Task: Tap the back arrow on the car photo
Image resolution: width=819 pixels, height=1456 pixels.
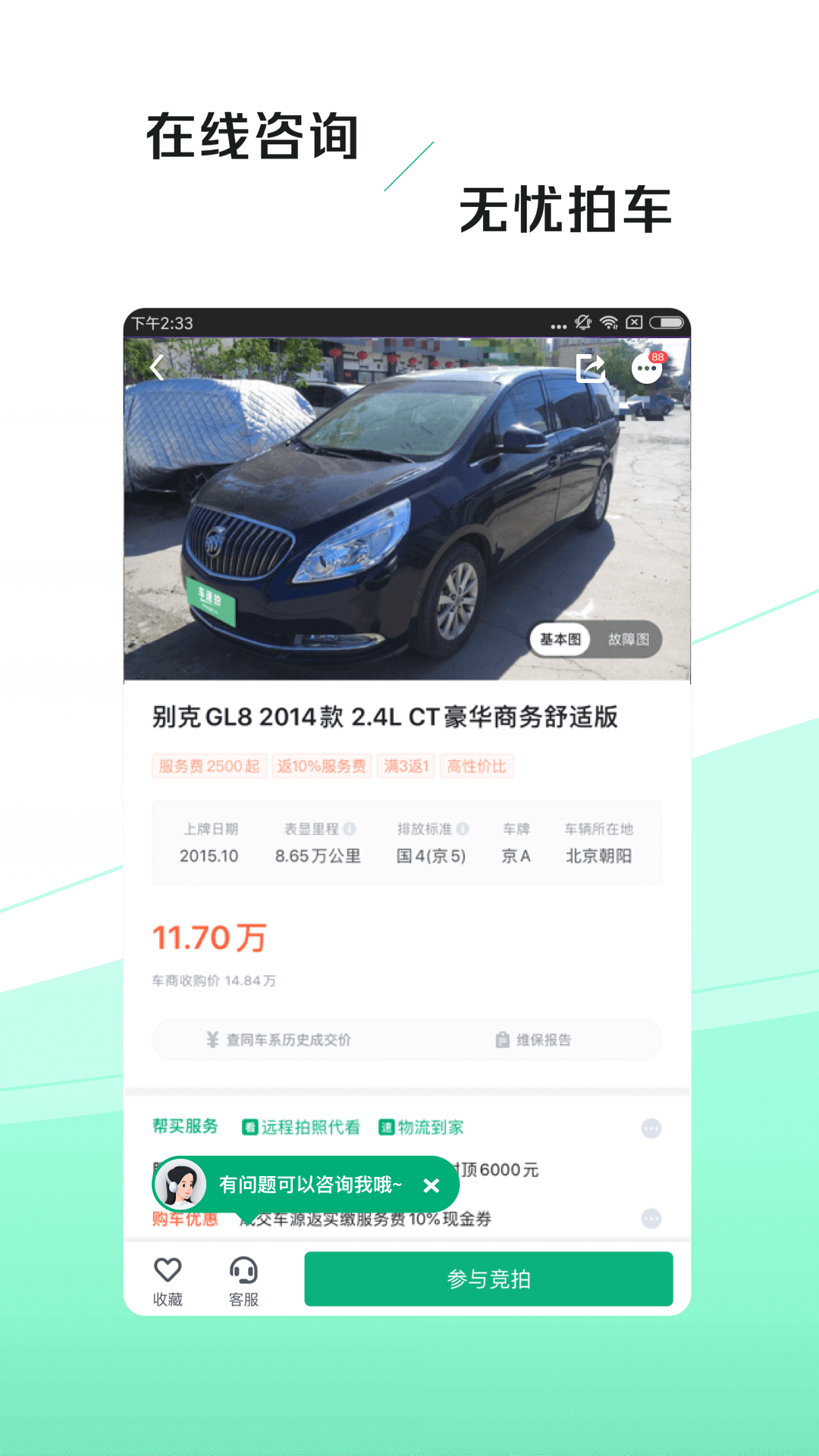Action: coord(157,367)
